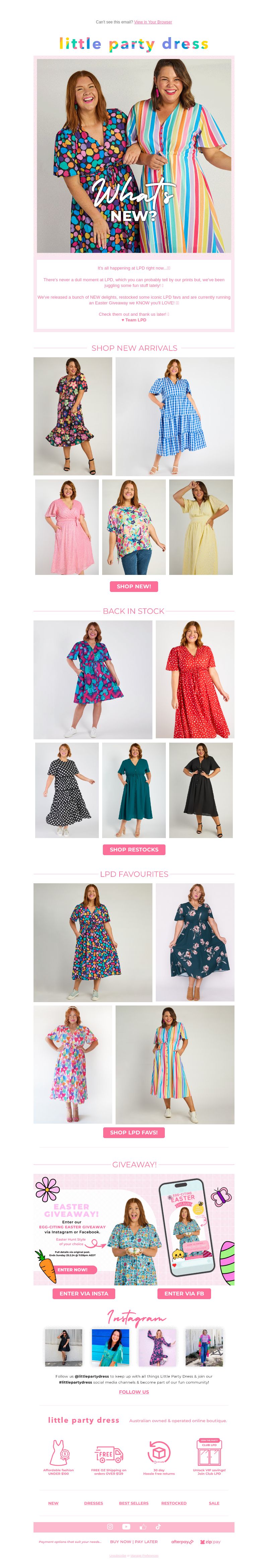Open the SALE footer link

[x=214, y=1503]
